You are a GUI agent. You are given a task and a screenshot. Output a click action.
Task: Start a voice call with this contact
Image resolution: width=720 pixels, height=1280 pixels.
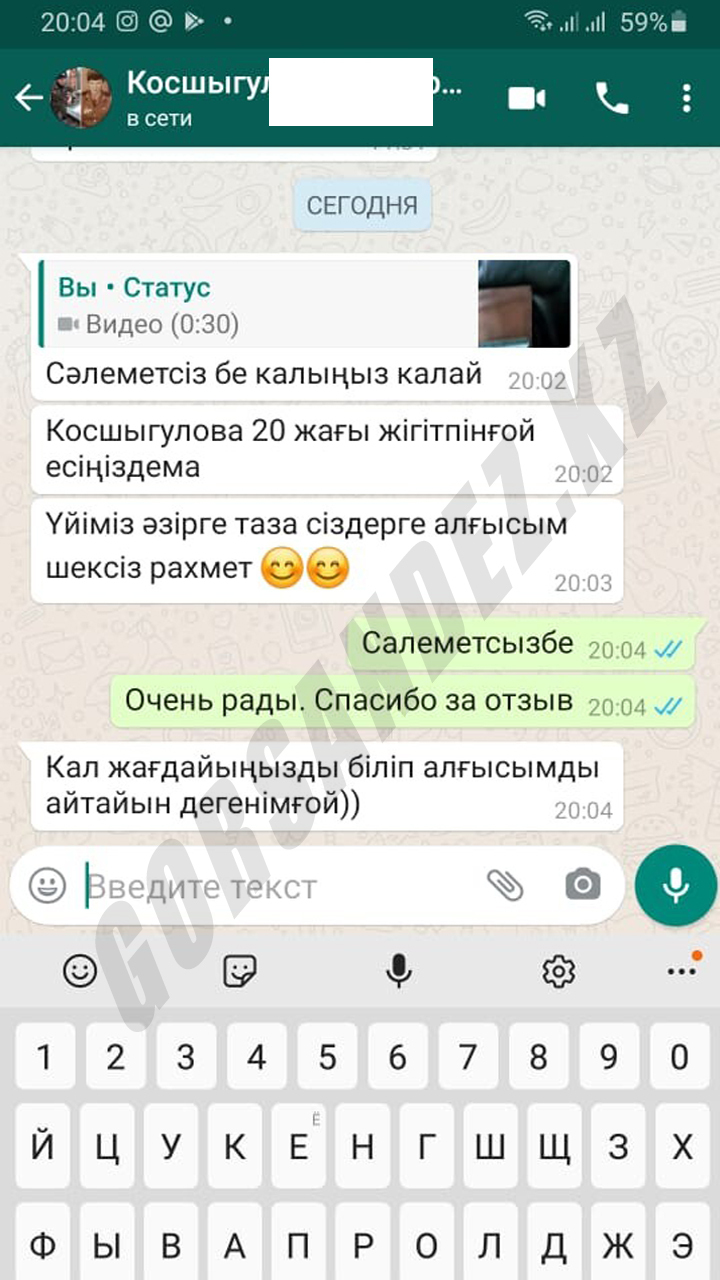click(x=611, y=98)
